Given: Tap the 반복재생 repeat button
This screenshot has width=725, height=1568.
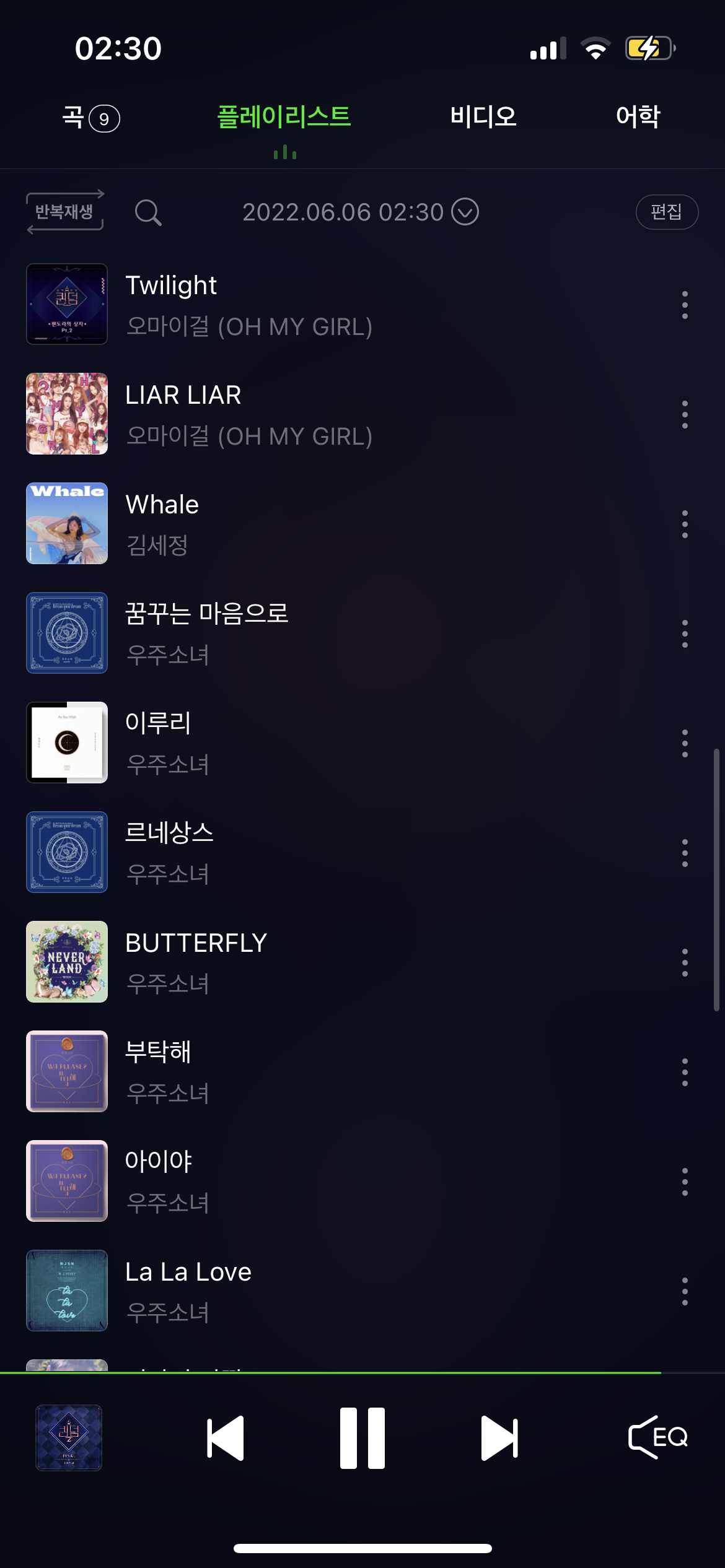Looking at the screenshot, I should click(x=65, y=212).
